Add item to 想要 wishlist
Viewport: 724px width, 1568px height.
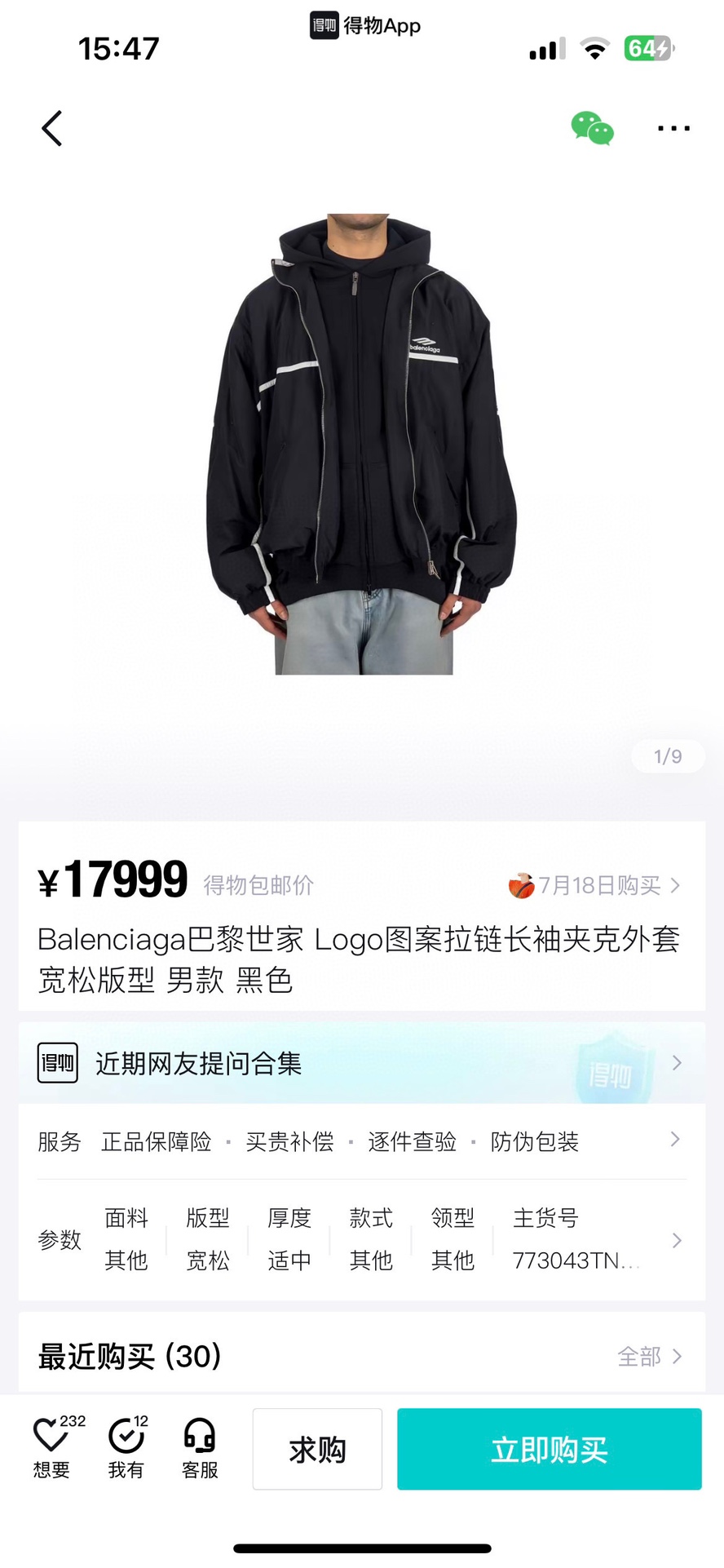(51, 1448)
